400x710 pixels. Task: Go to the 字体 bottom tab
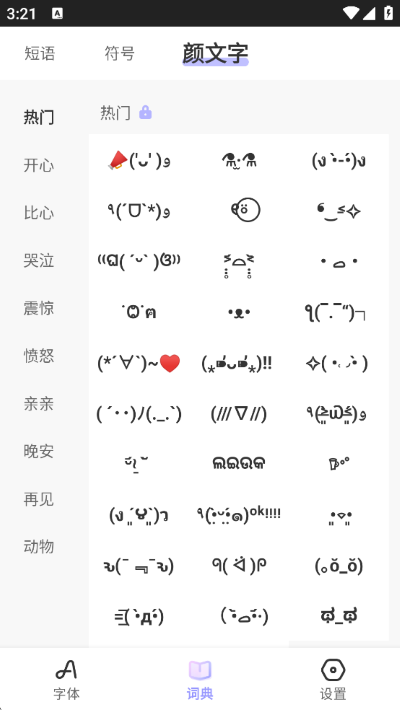pos(67,679)
